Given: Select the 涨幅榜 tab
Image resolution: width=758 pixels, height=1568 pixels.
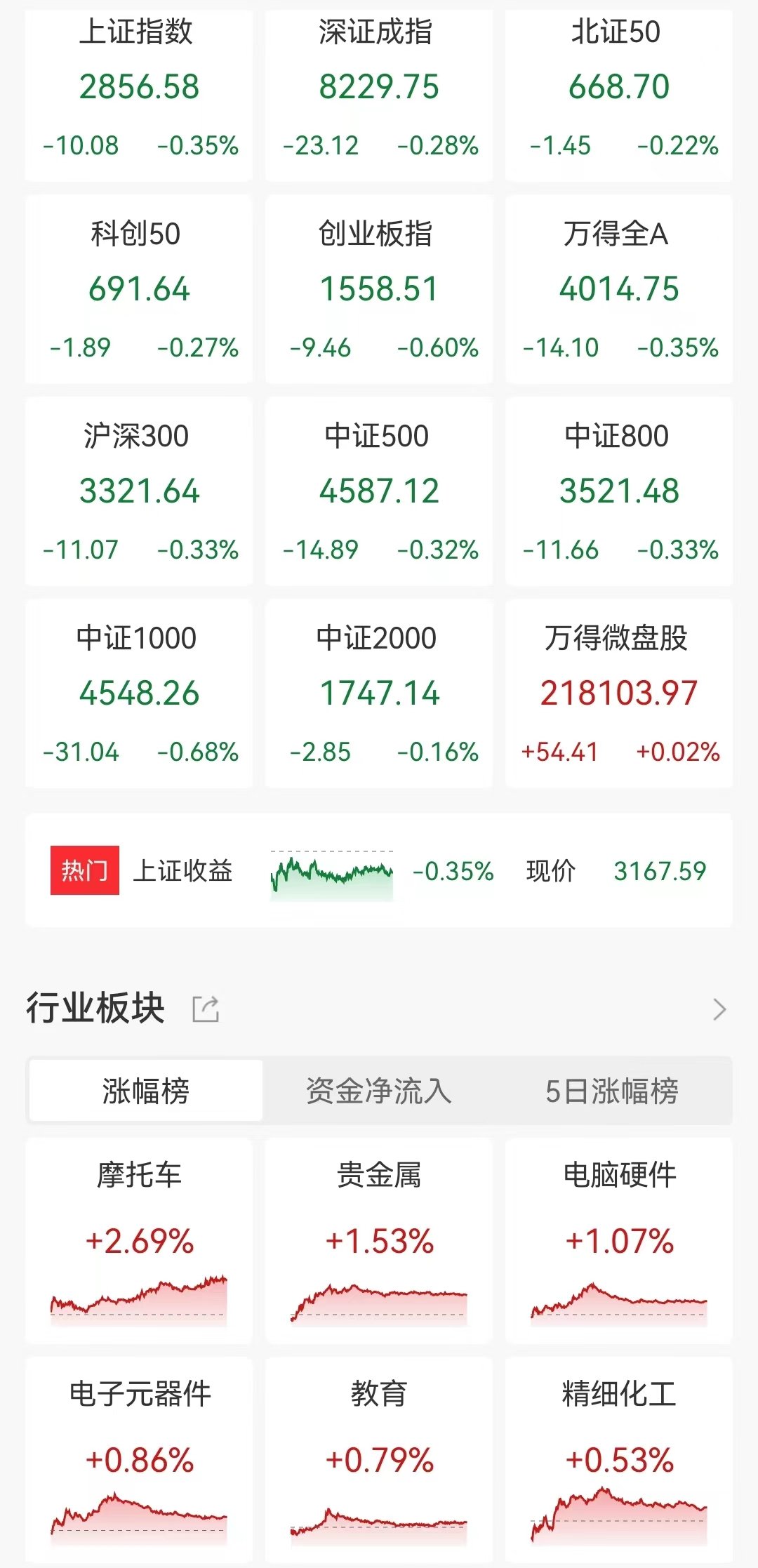Looking at the screenshot, I should (x=146, y=1091).
